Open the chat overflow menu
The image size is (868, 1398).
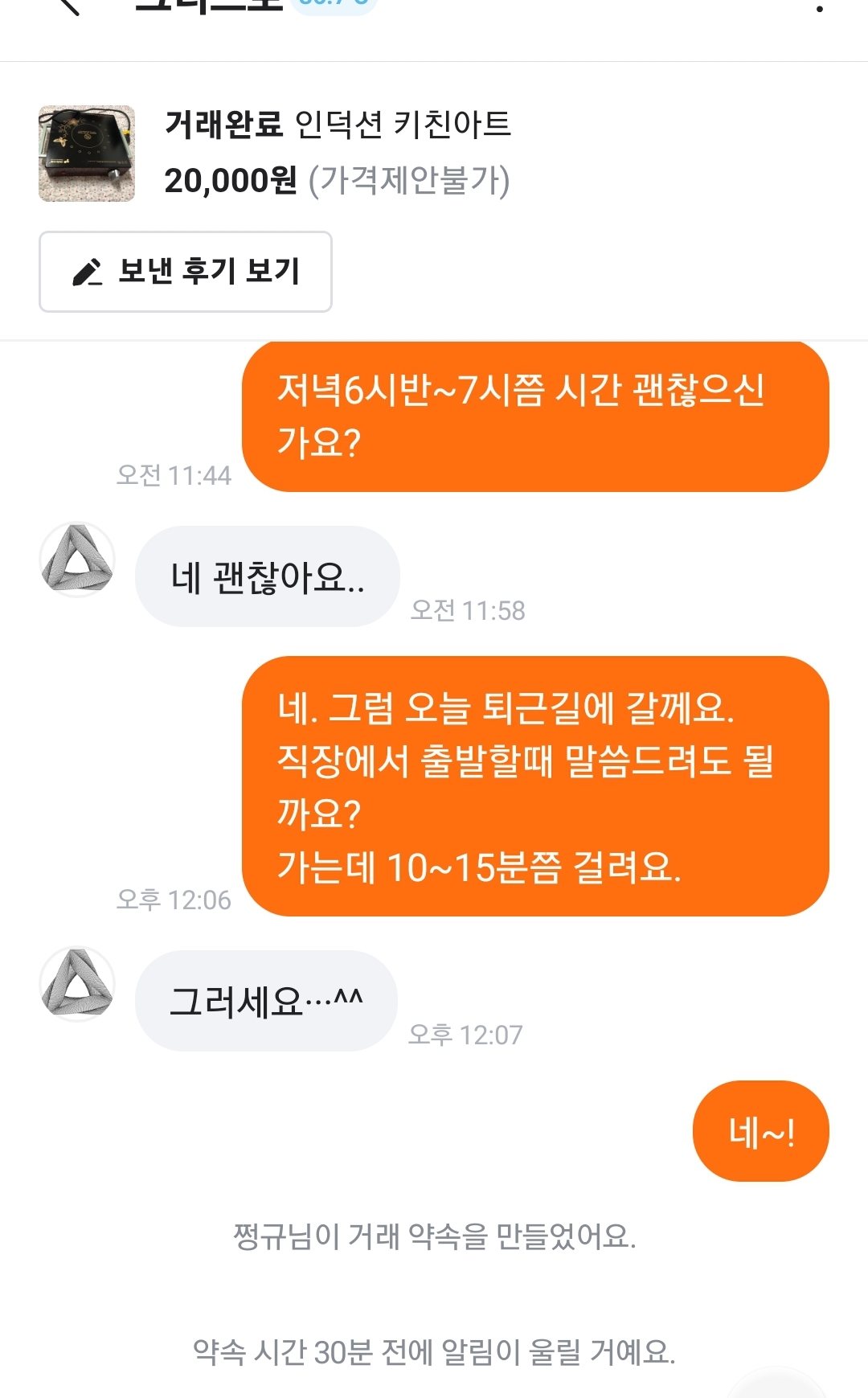click(819, 8)
